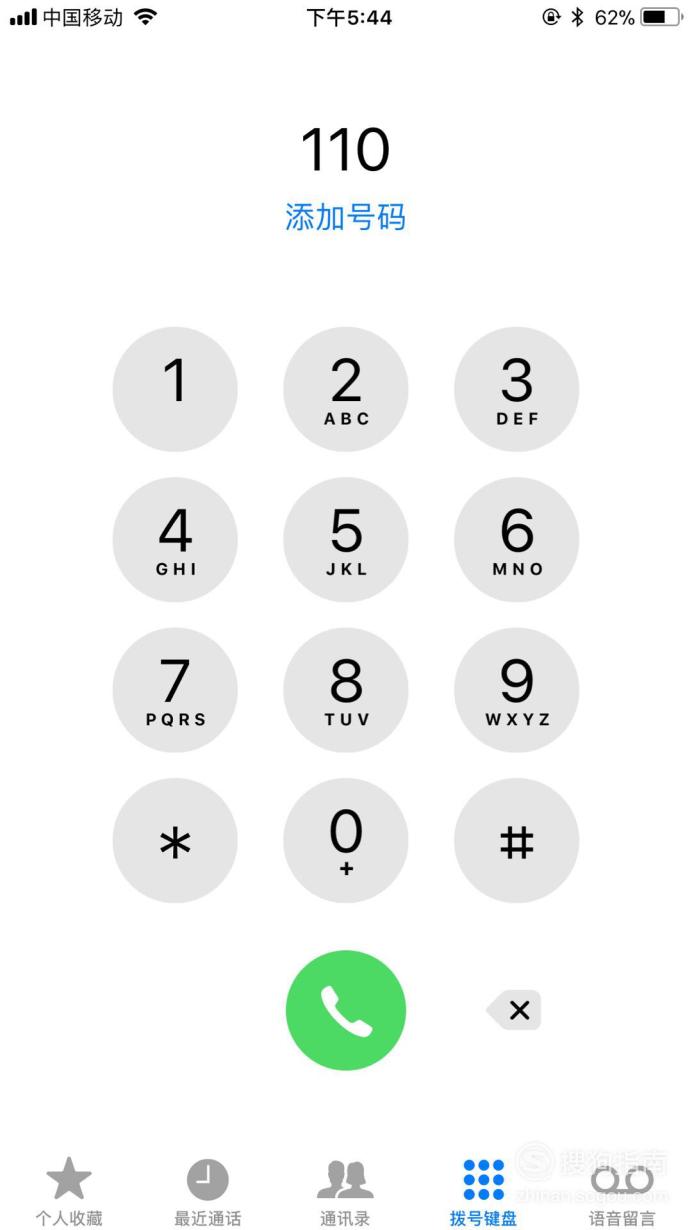Tap the 5 JKL key
Screen dimensions: 692x1230
tap(346, 540)
